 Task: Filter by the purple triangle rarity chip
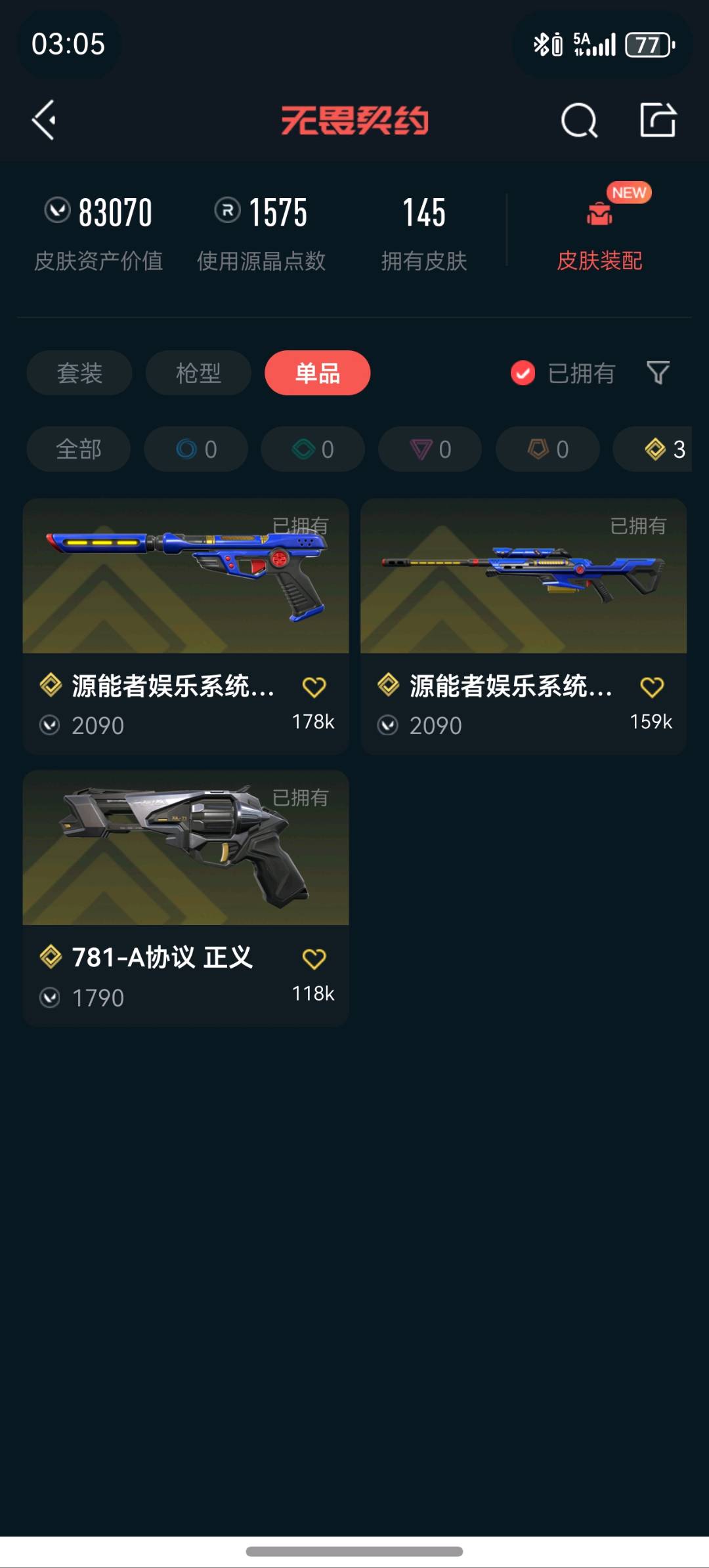coord(431,449)
